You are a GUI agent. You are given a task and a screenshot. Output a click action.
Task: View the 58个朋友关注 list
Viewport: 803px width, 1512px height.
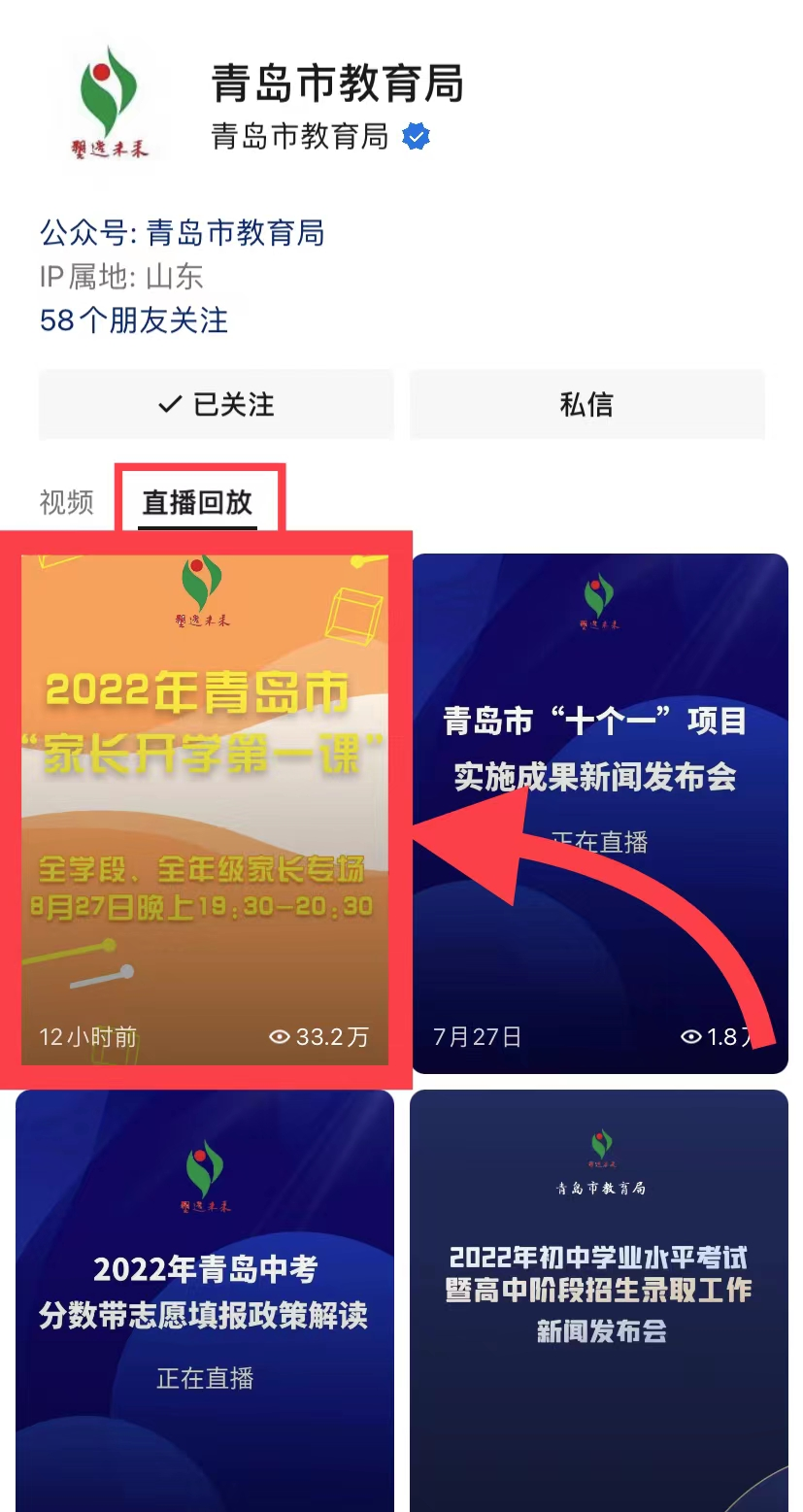[134, 320]
